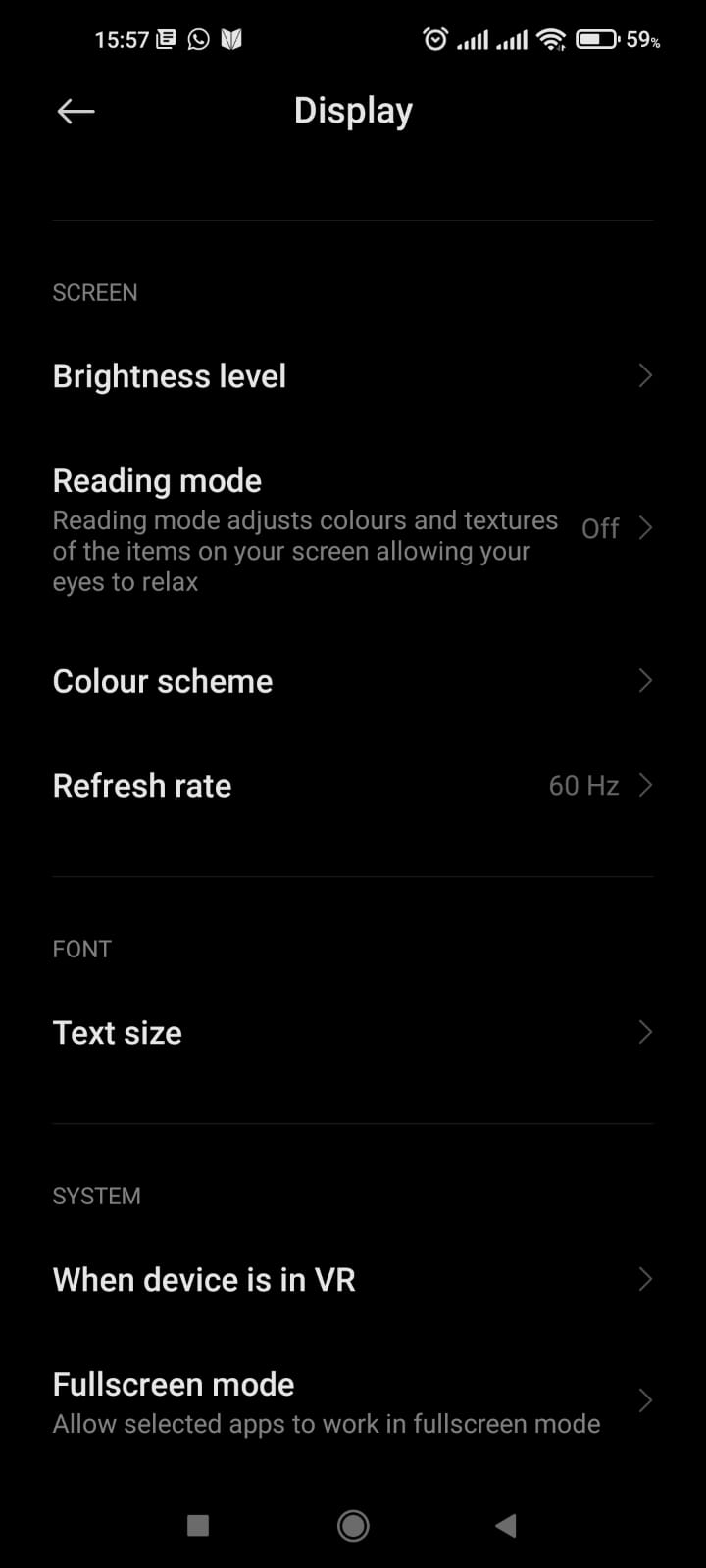Screen dimensions: 706x1568
Task: Open Brightness level settings
Action: coord(353,376)
